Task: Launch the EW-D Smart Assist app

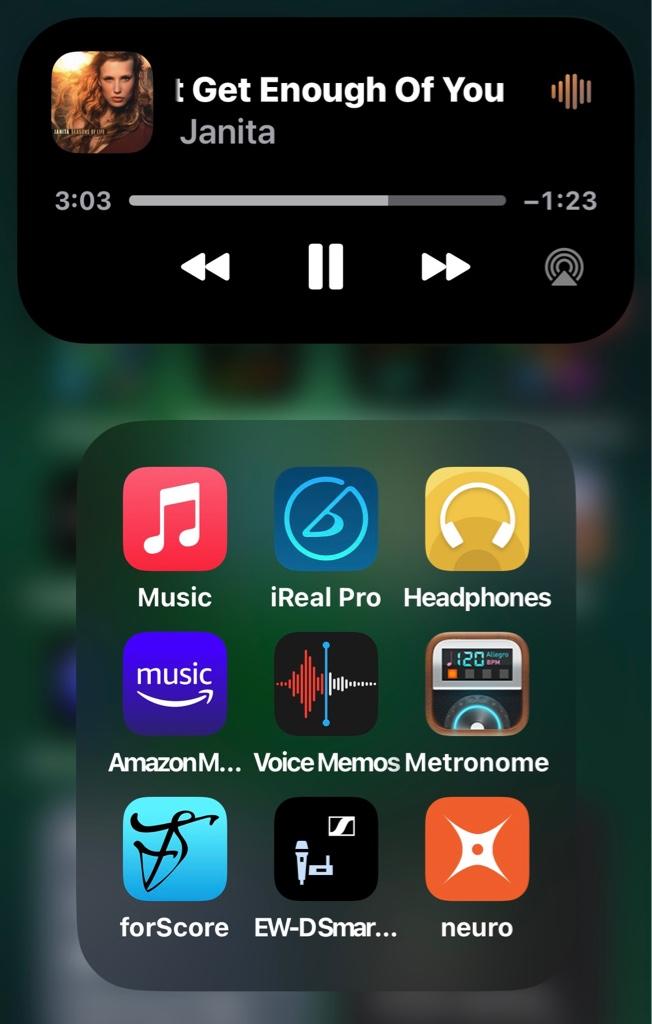Action: coord(326,849)
